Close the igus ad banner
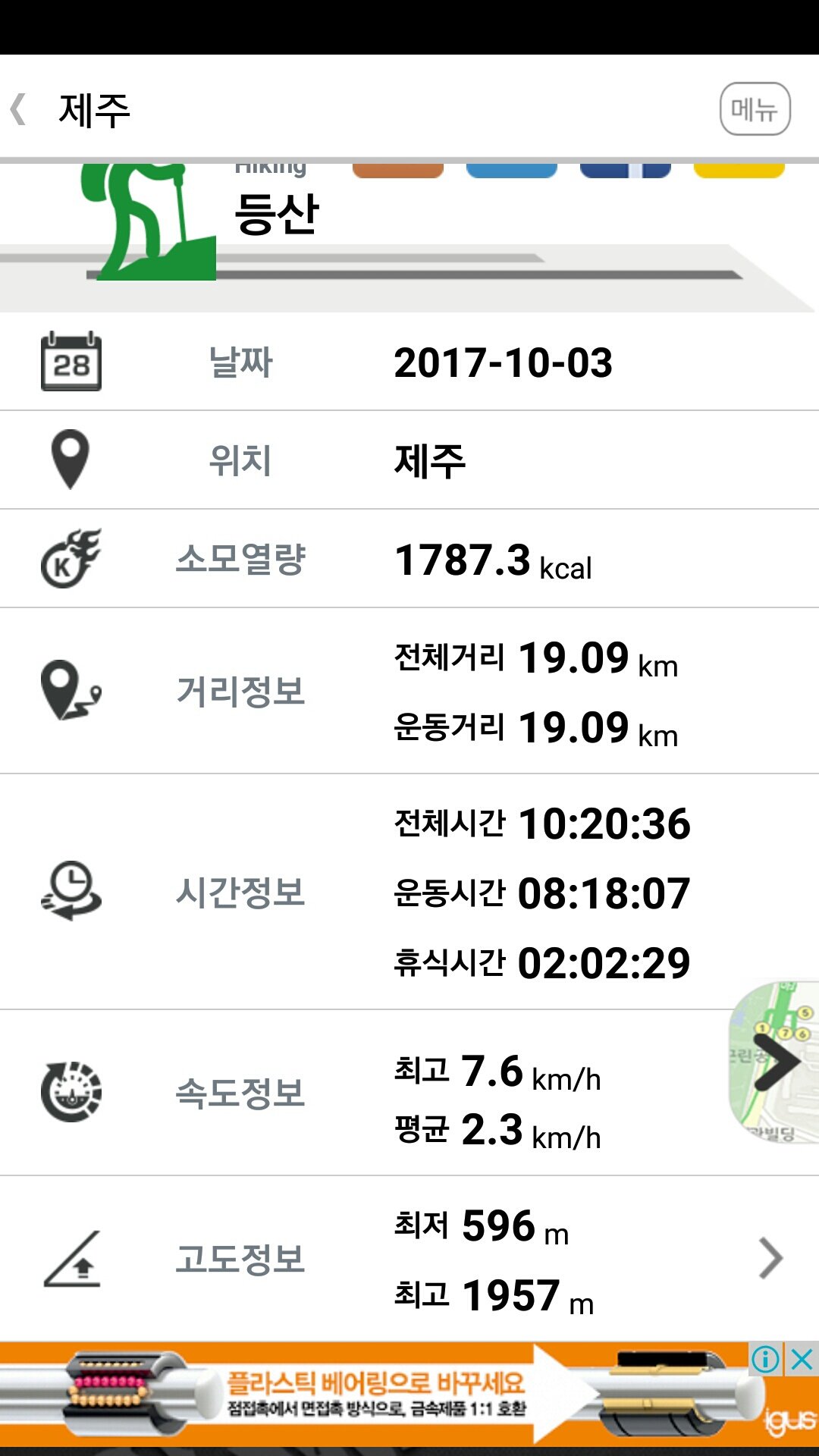Viewport: 819px width, 1456px height. point(802,1360)
